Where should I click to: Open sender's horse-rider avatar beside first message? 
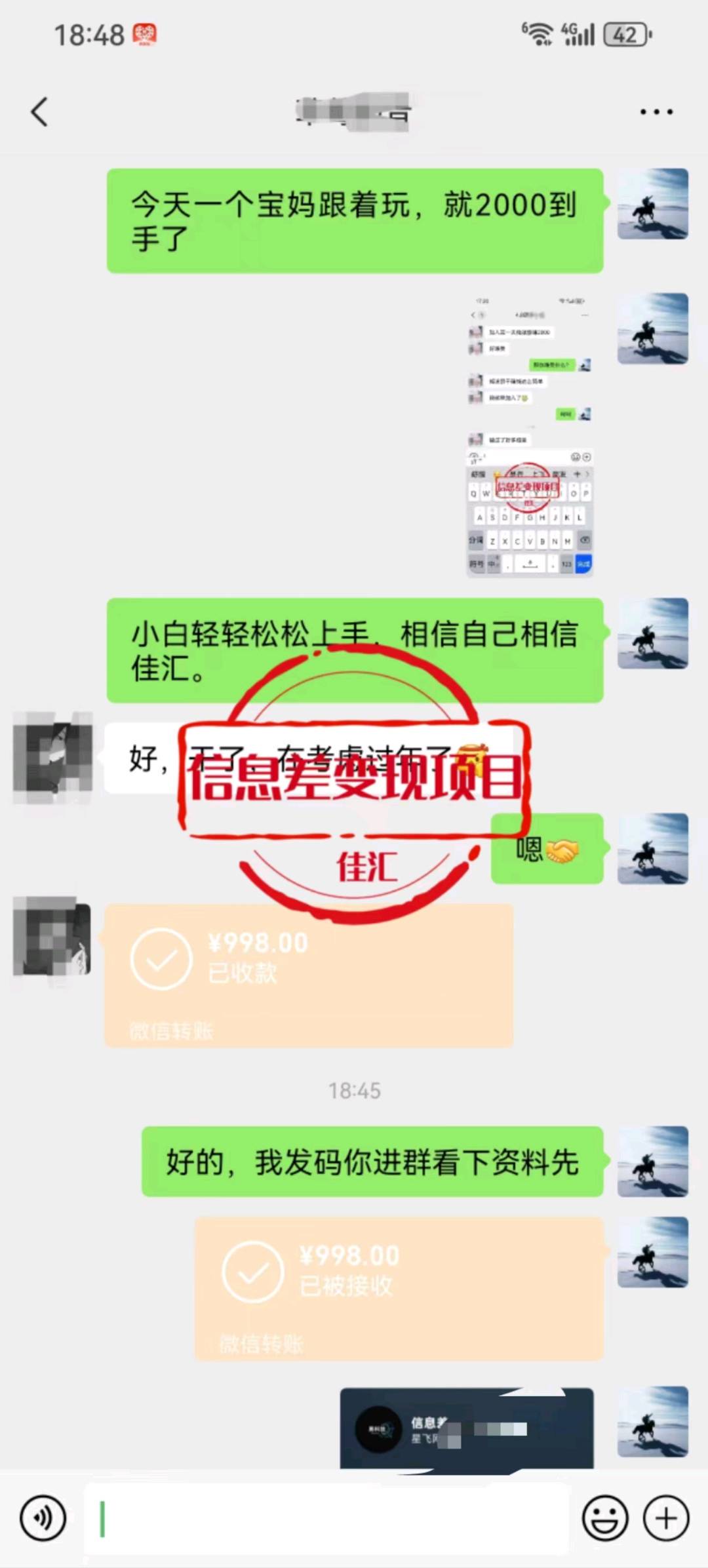click(653, 204)
